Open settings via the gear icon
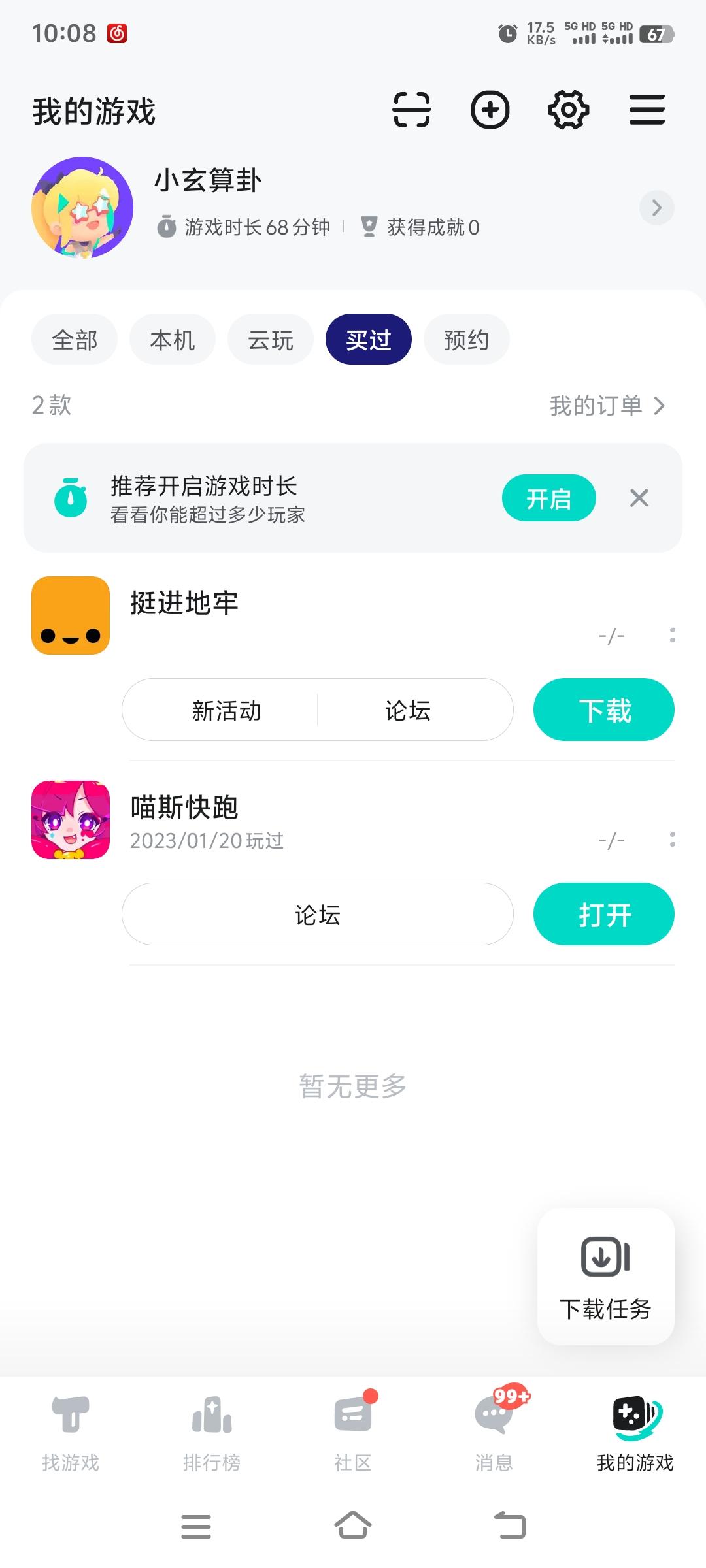Viewport: 706px width, 1568px height. [568, 110]
